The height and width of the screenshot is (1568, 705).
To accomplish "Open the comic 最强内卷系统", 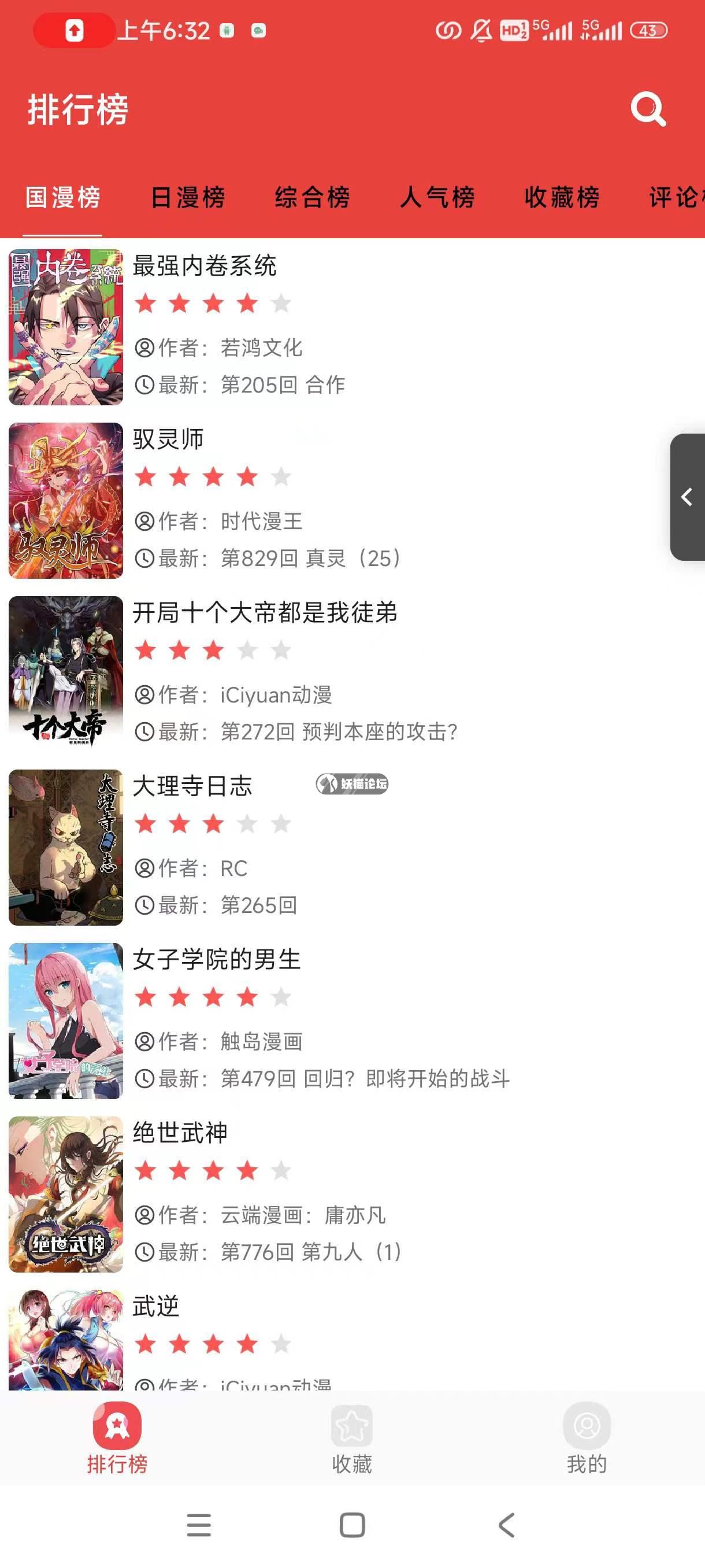I will 205,266.
